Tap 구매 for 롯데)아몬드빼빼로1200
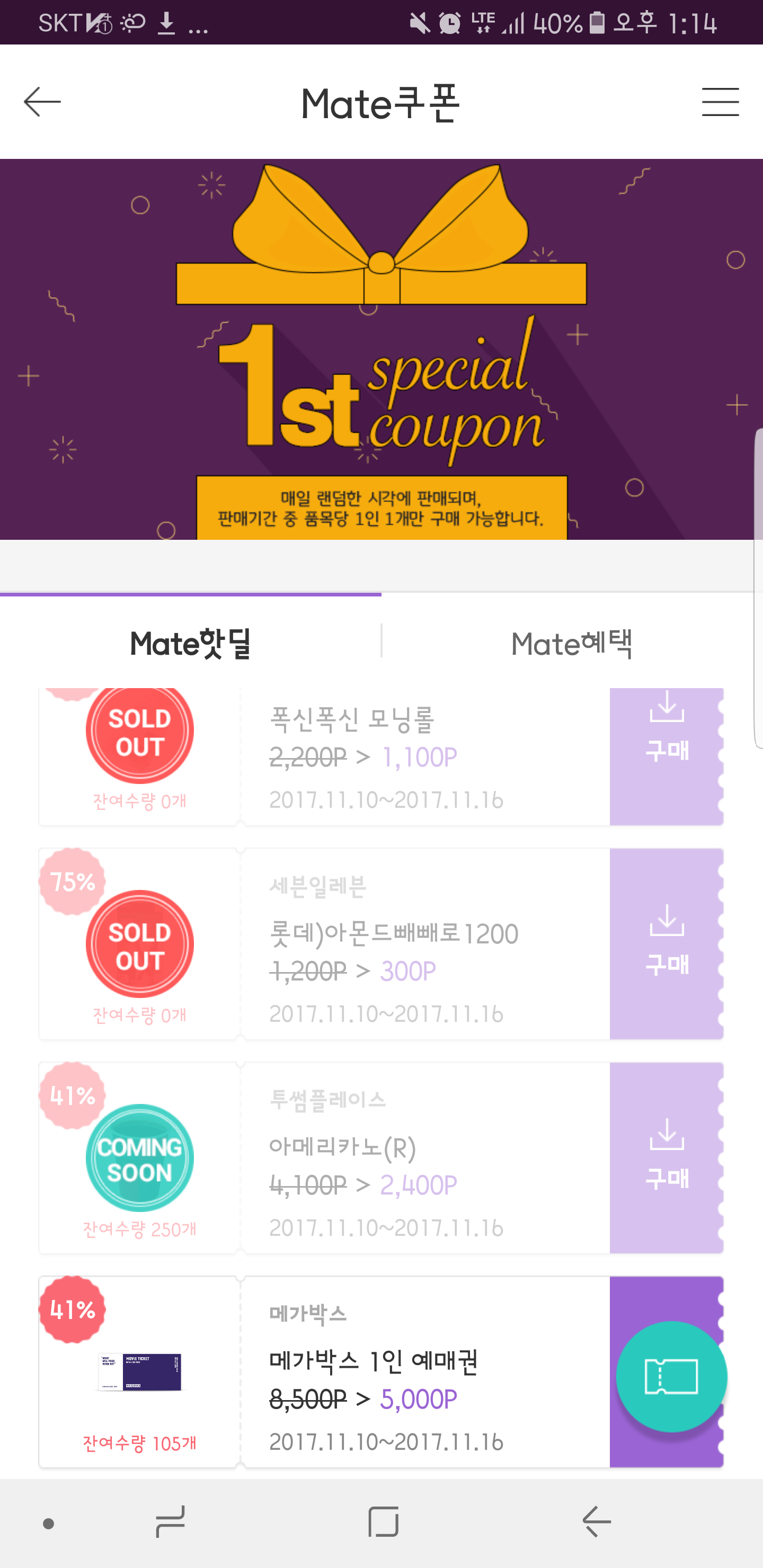Screen dimensions: 763x1568 667,943
